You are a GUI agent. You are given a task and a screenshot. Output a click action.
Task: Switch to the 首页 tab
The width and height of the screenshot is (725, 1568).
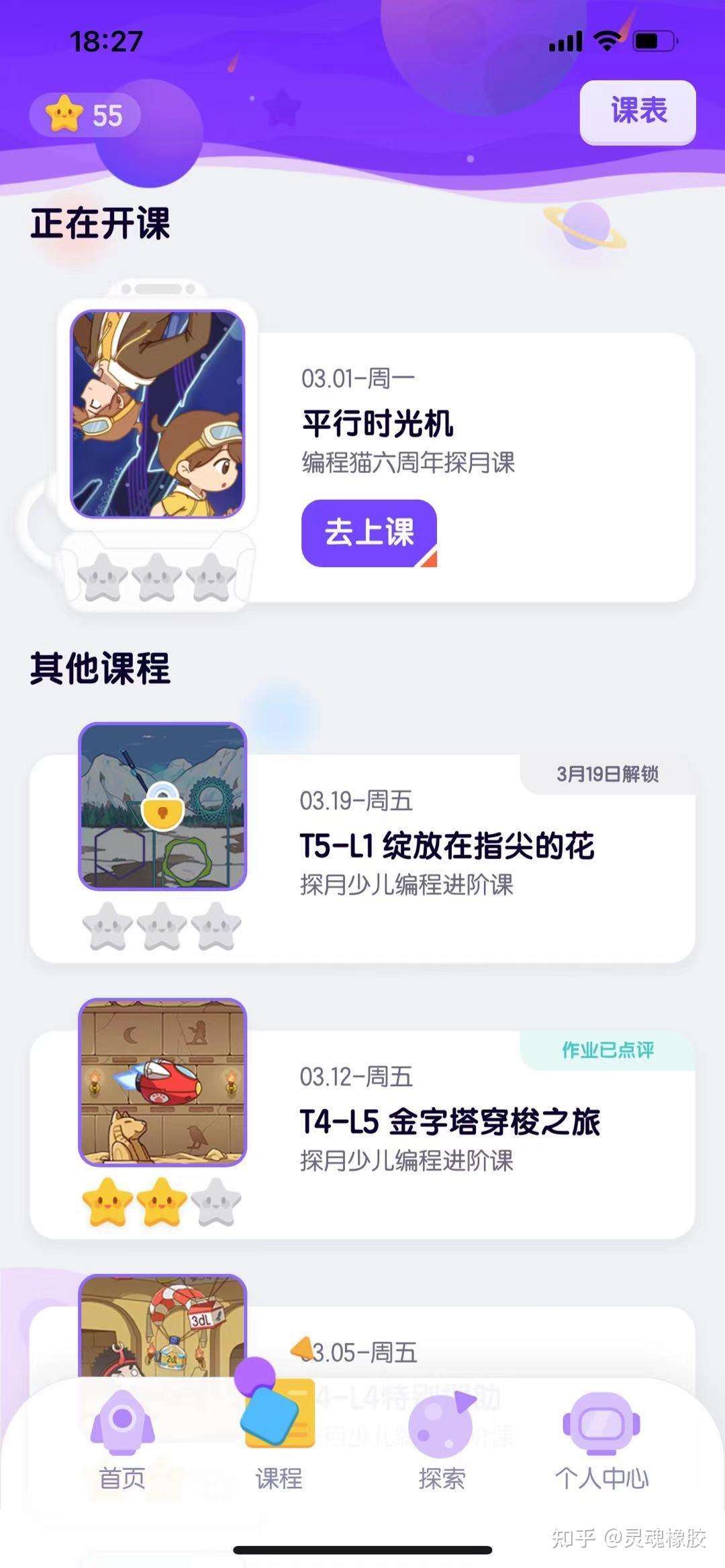(x=122, y=1442)
